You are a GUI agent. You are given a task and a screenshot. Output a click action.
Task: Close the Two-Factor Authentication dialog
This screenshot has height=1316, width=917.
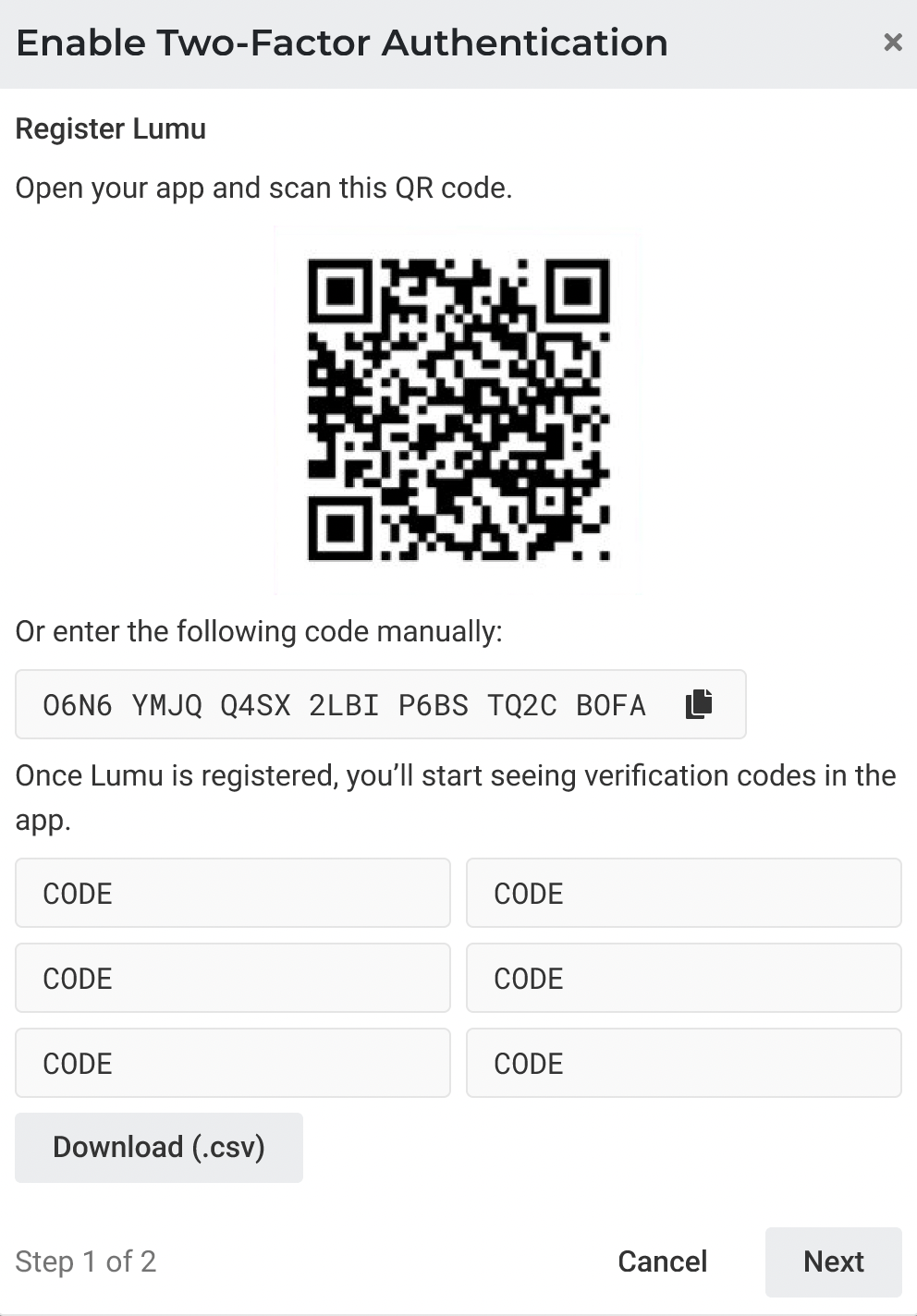pos(892,43)
